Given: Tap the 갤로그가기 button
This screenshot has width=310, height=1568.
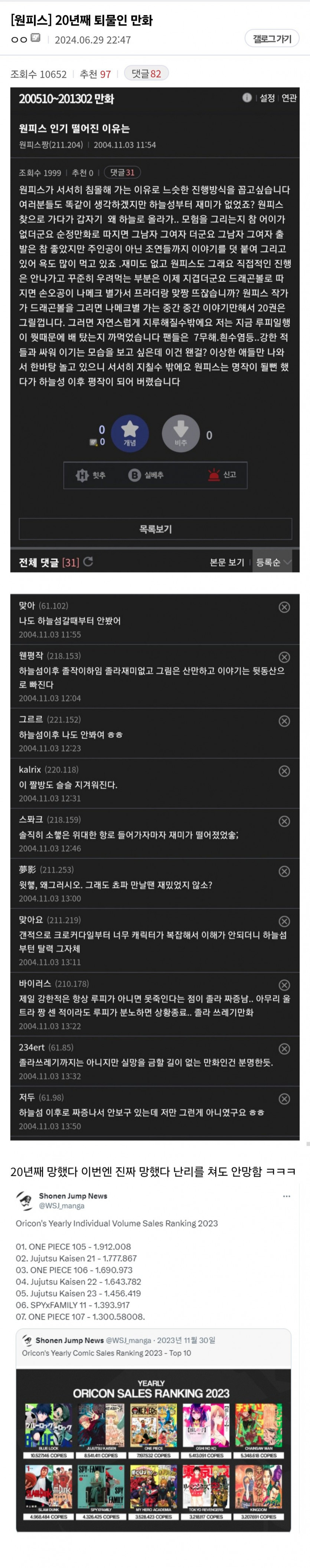Looking at the screenshot, I should coord(272,39).
